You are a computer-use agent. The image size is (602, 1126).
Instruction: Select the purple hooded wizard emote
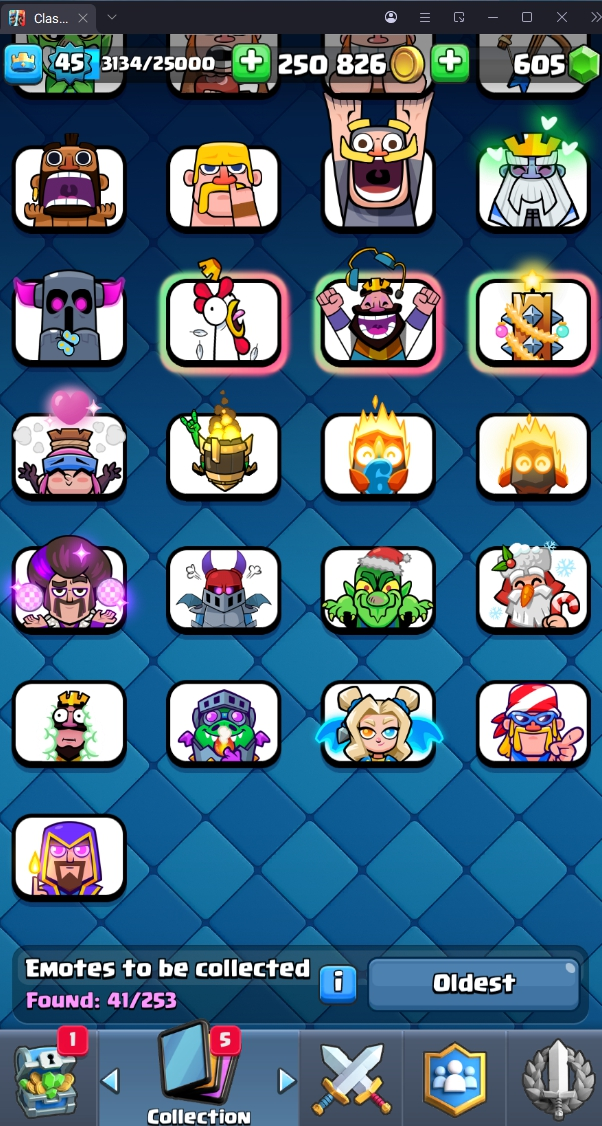point(69,857)
